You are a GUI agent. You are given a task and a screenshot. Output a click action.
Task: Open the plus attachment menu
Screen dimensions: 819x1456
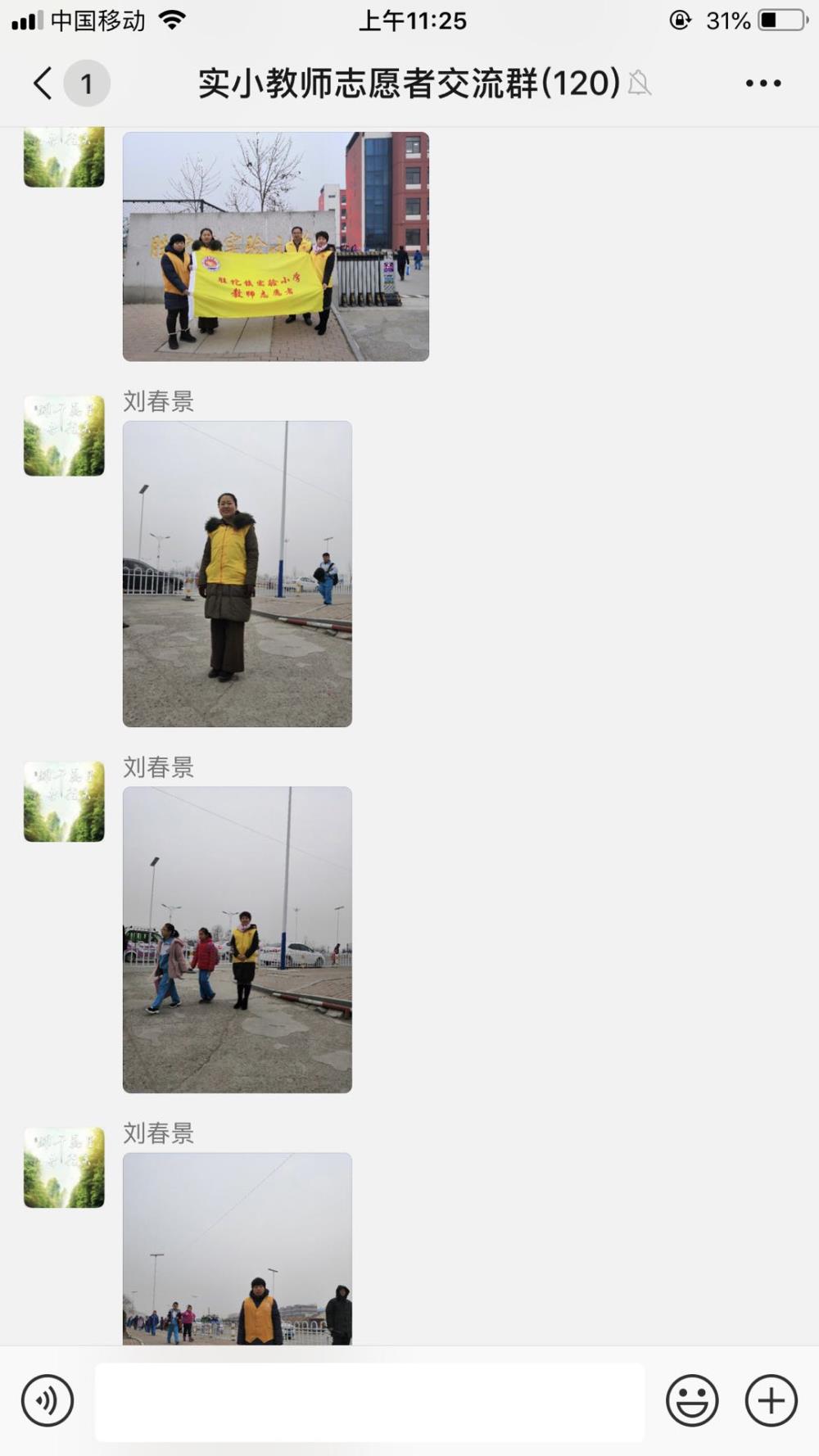click(x=771, y=1400)
